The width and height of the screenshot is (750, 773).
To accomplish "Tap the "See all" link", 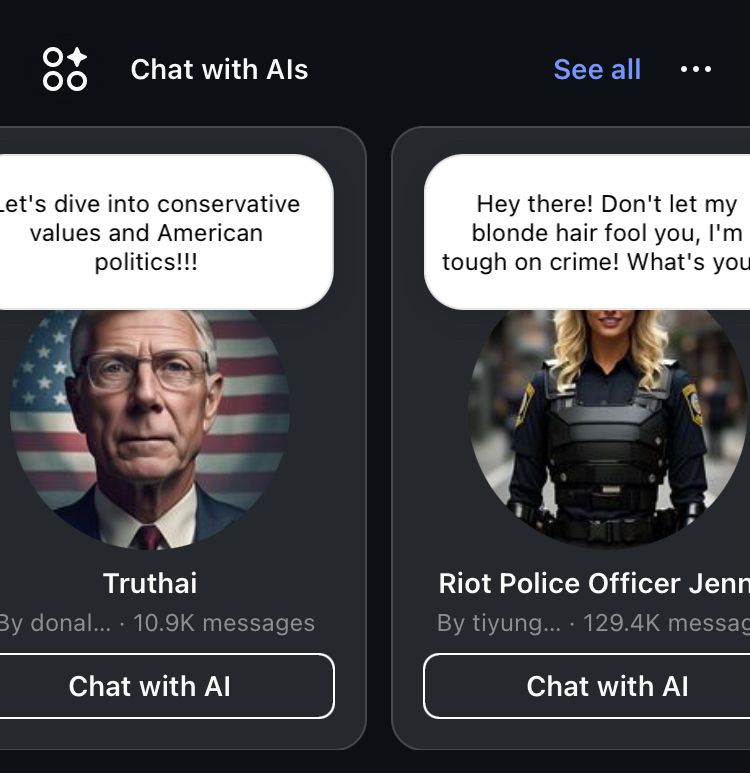I will coord(596,69).
